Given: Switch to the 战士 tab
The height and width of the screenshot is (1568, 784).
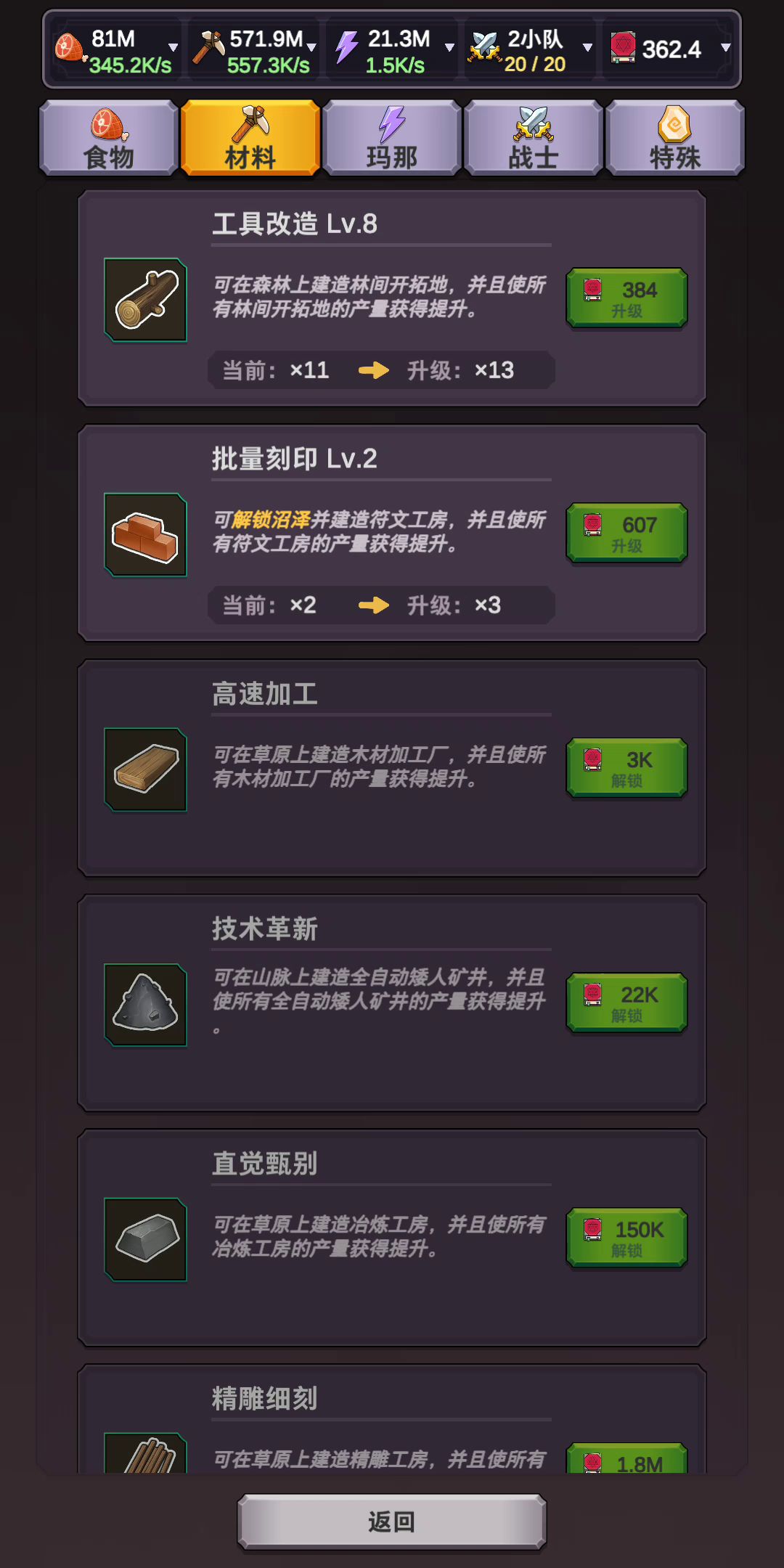Looking at the screenshot, I should (x=534, y=138).
